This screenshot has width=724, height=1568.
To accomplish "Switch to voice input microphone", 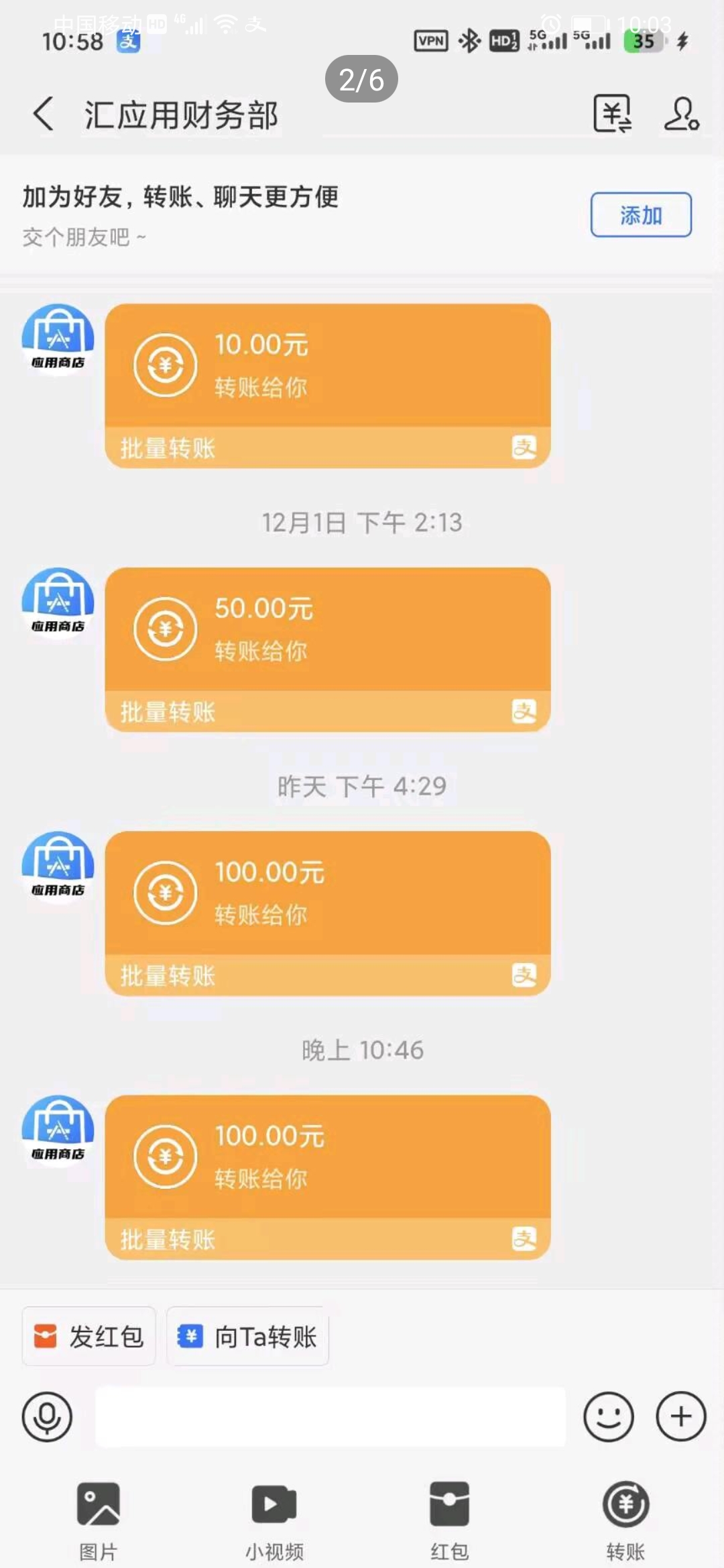I will pyautogui.click(x=47, y=1417).
